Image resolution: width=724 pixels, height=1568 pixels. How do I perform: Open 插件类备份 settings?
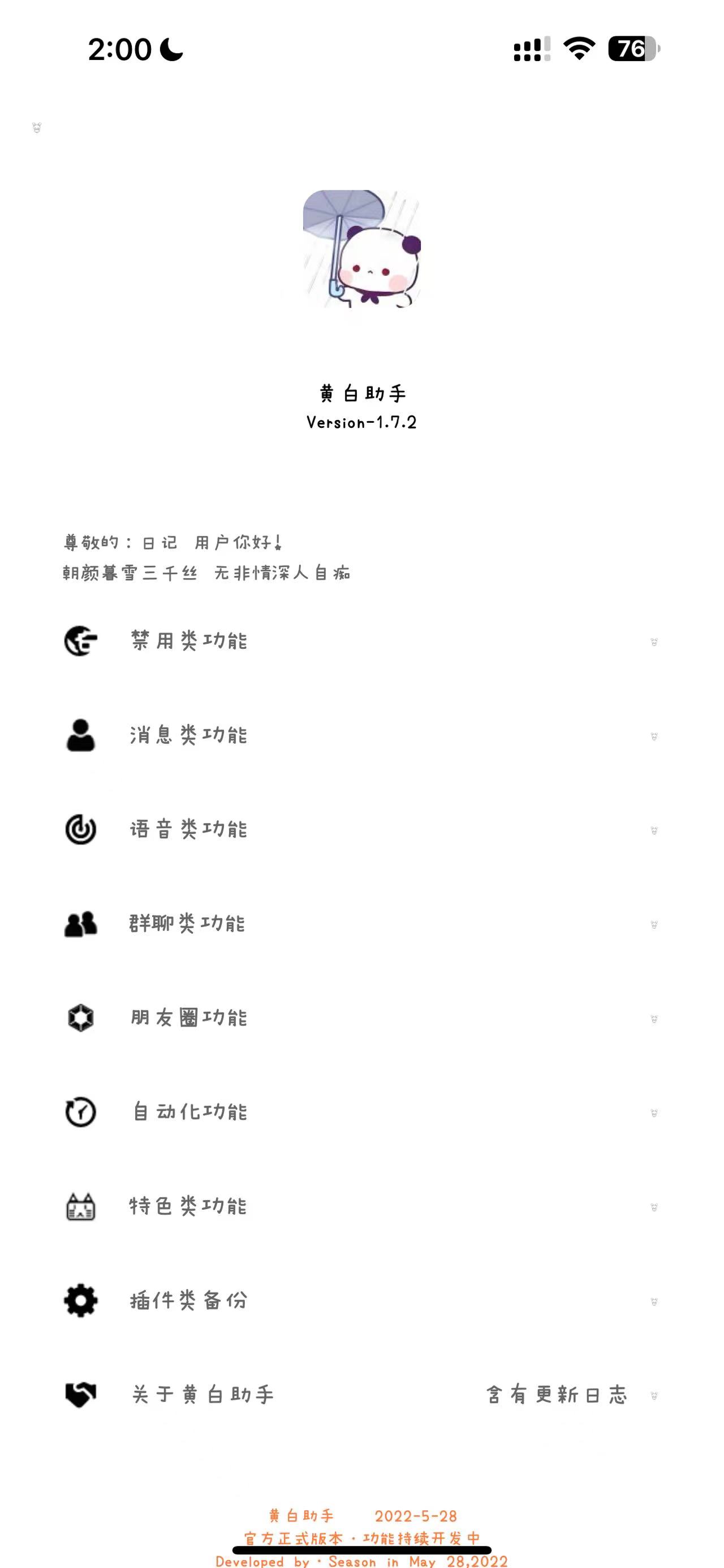pos(189,1301)
